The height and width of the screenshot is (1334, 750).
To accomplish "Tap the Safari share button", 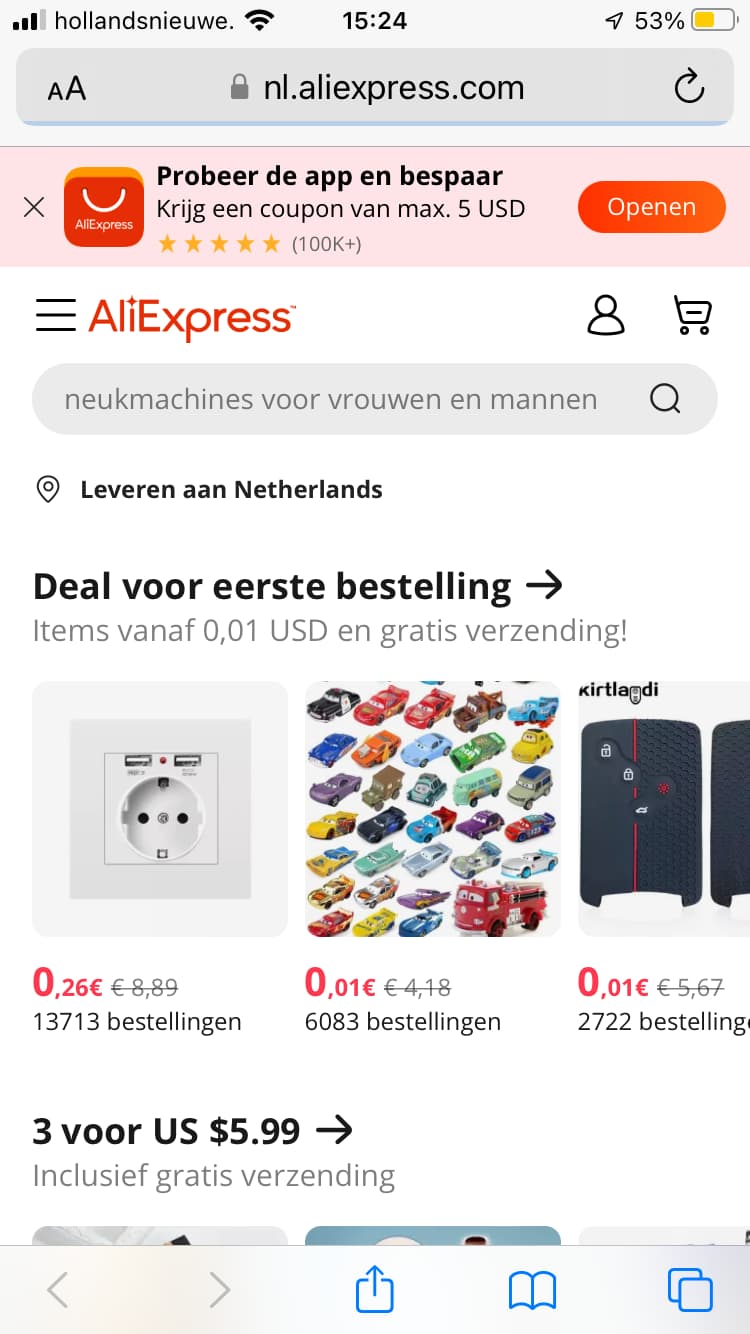I will (375, 1290).
